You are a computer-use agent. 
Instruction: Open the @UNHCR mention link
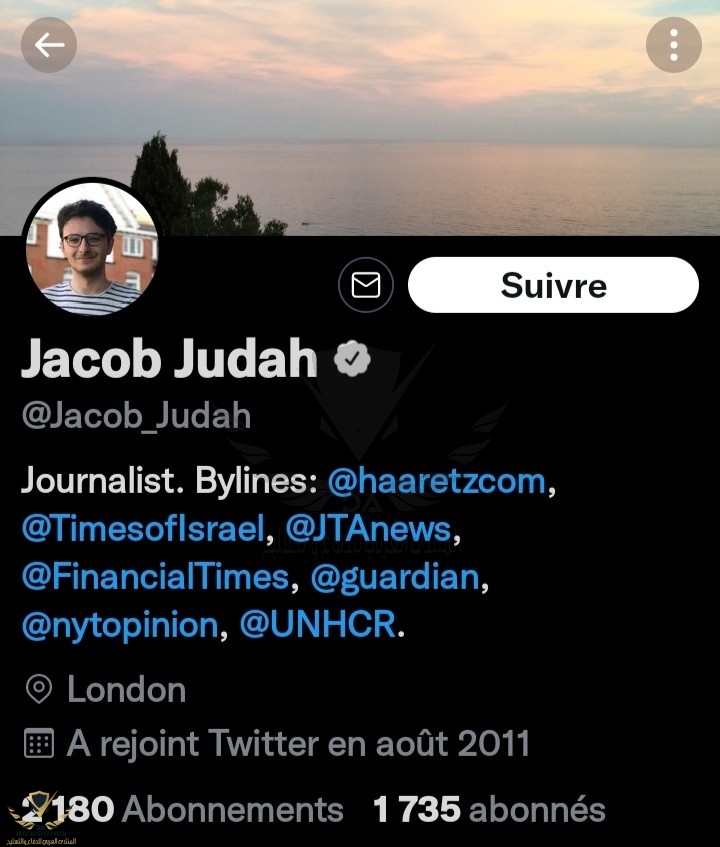pyautogui.click(x=319, y=625)
